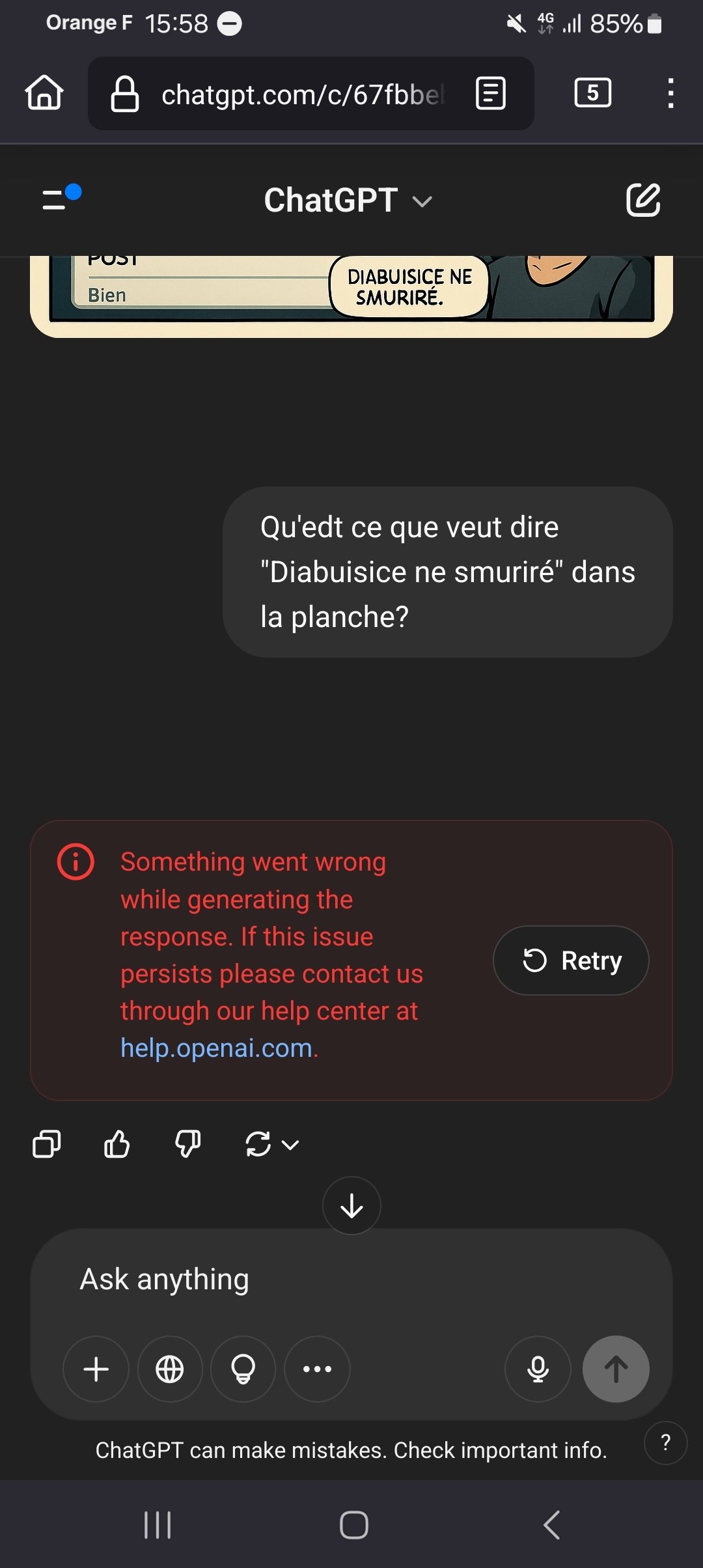The width and height of the screenshot is (703, 1568).
Task: Give the response a thumbs down
Action: (187, 1144)
